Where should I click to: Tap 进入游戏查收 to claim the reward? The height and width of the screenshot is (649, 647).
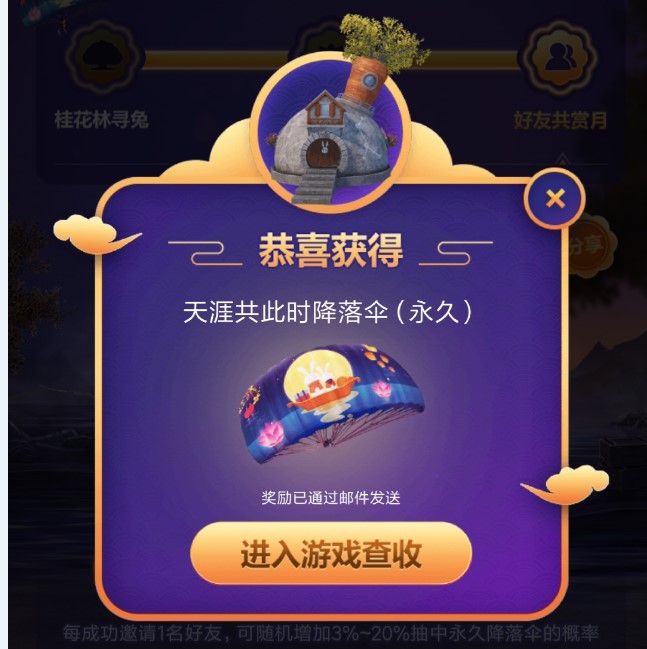click(x=331, y=554)
